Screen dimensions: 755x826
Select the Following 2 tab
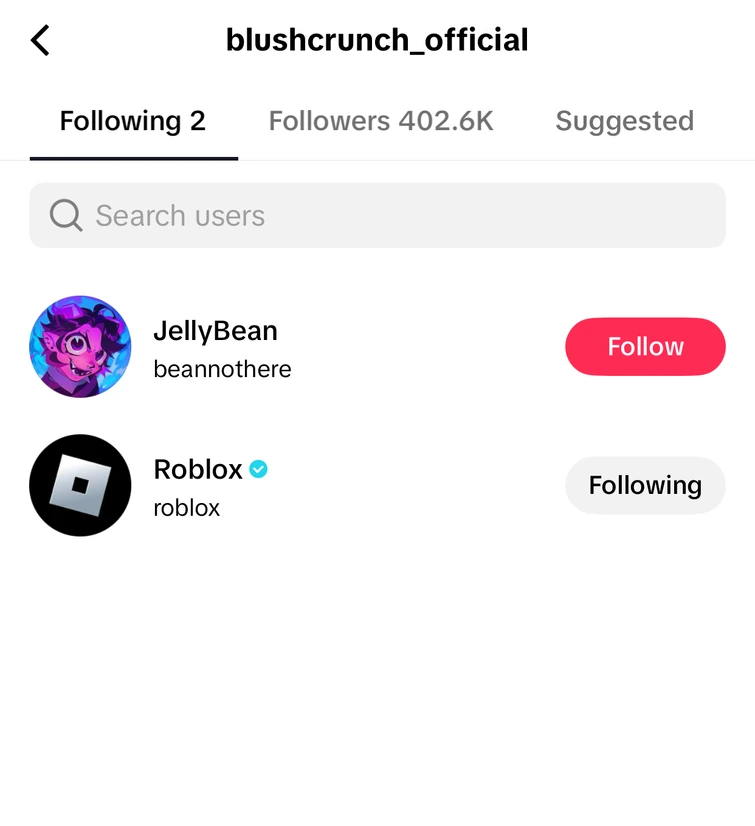pos(133,121)
